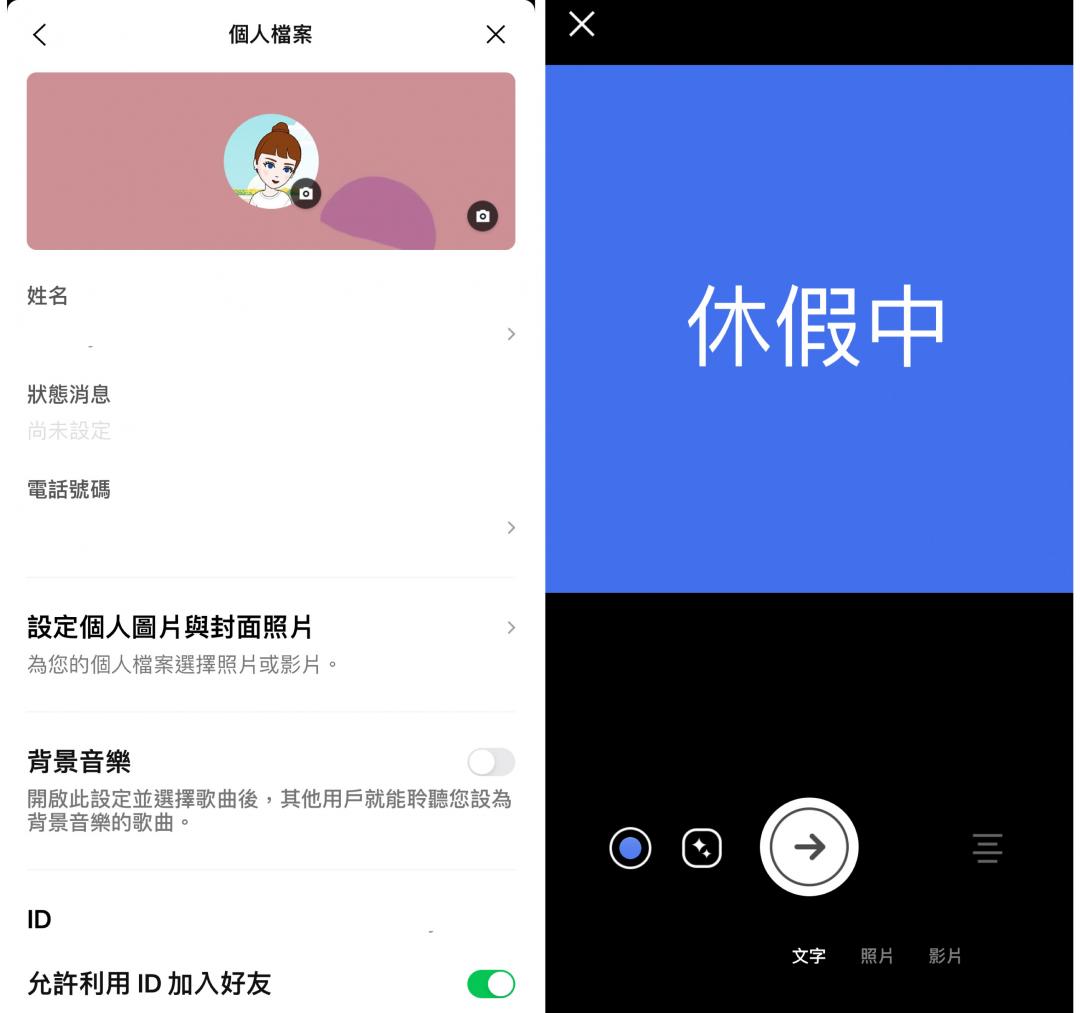Switch to the 照片 tab

[x=877, y=956]
